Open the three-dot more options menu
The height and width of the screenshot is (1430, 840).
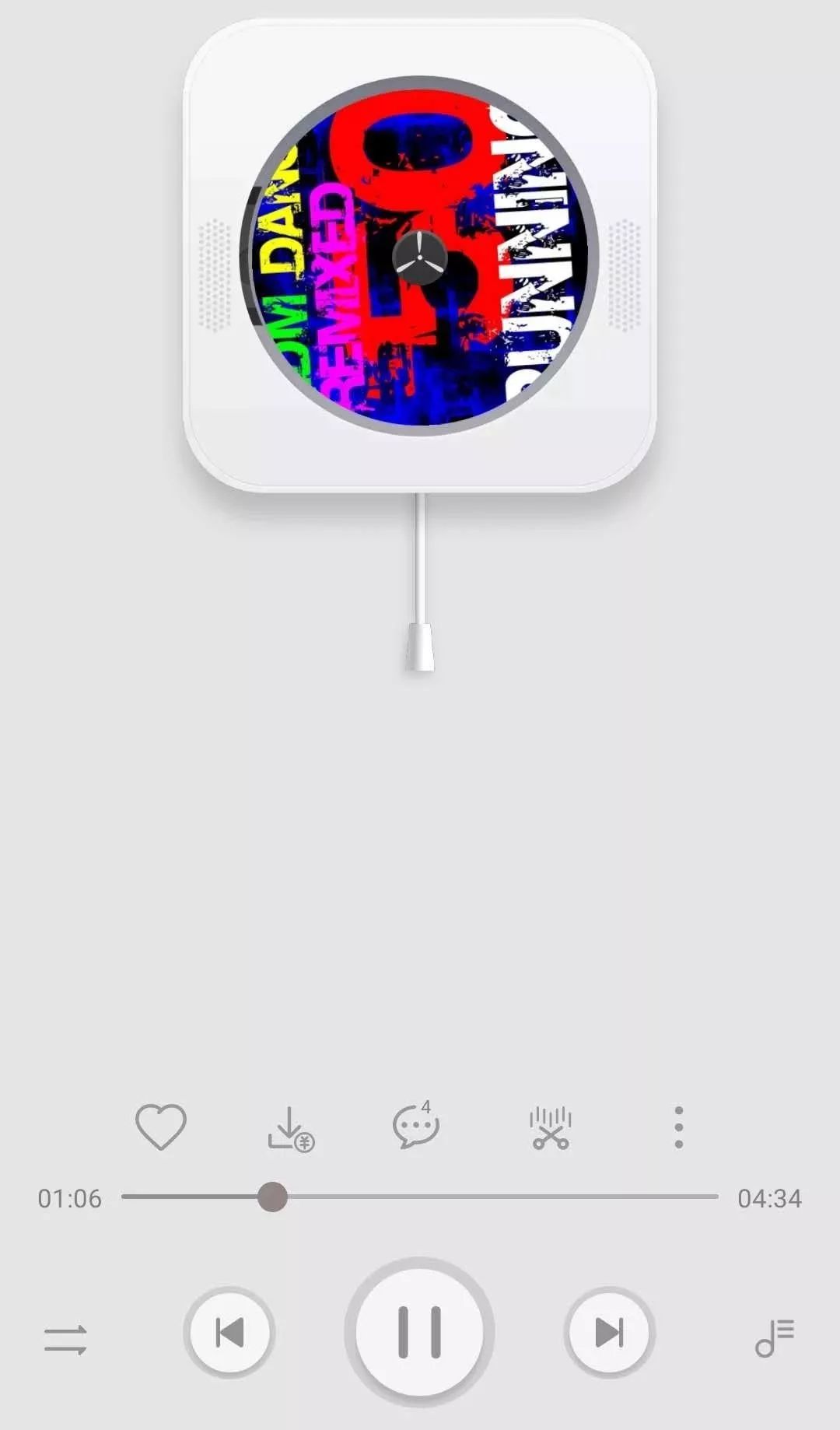click(679, 1127)
